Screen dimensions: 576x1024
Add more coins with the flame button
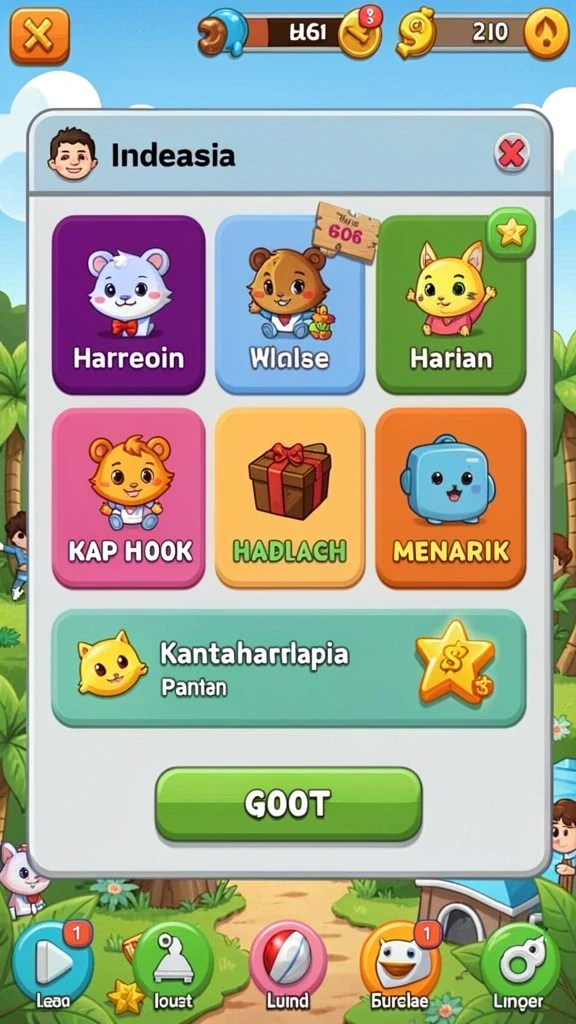(547, 33)
